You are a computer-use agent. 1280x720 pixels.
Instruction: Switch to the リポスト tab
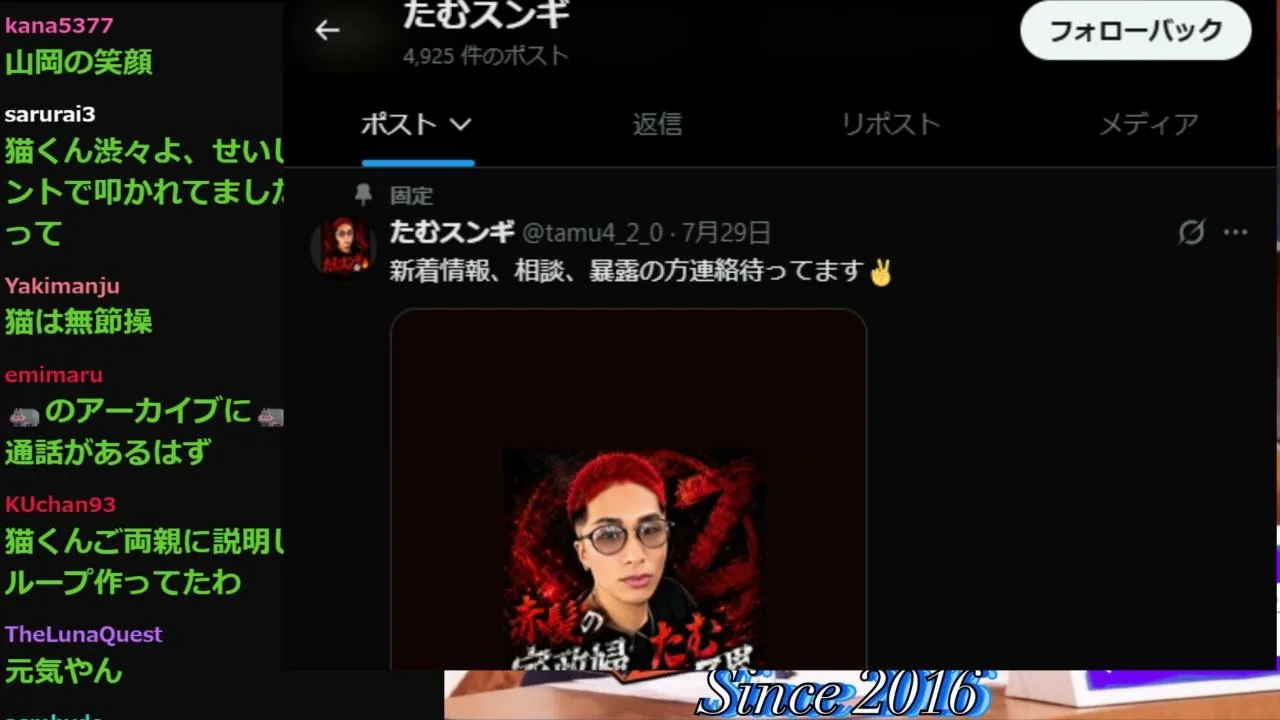890,124
